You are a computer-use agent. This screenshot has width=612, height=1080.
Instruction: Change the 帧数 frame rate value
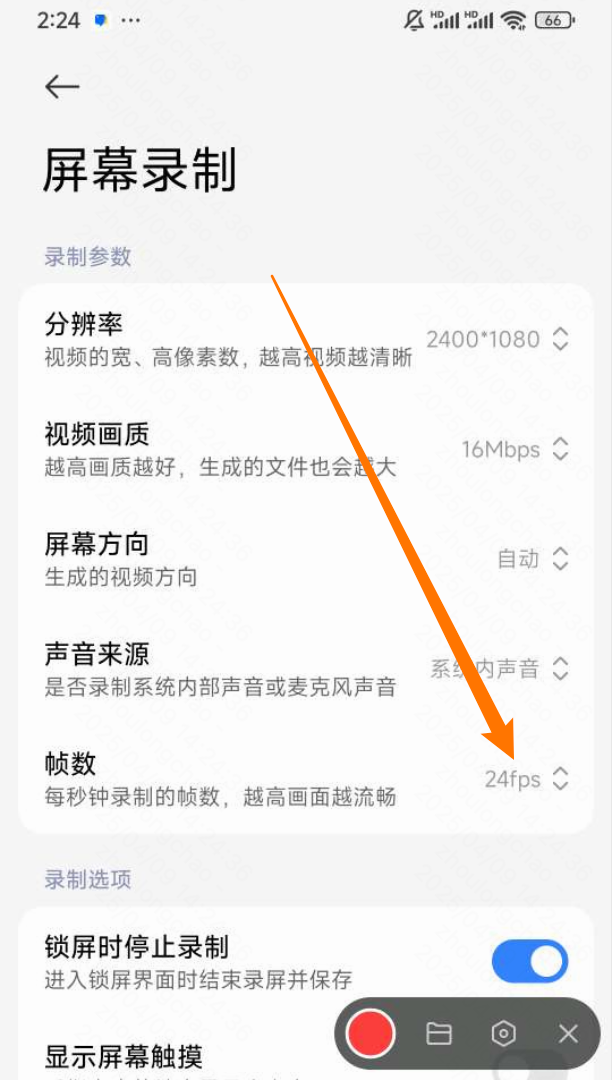tap(526, 779)
